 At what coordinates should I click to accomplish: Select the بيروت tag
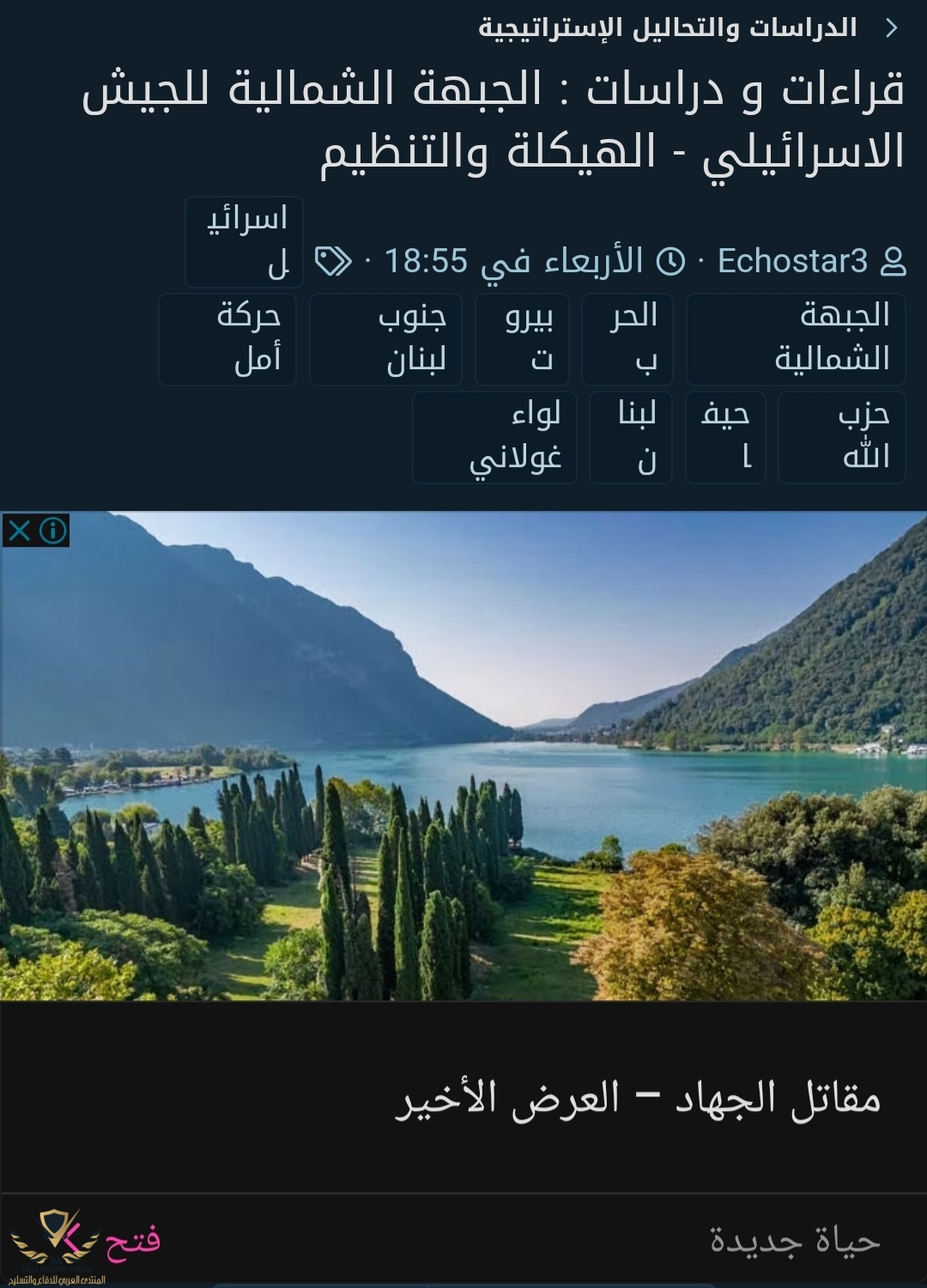(x=523, y=338)
